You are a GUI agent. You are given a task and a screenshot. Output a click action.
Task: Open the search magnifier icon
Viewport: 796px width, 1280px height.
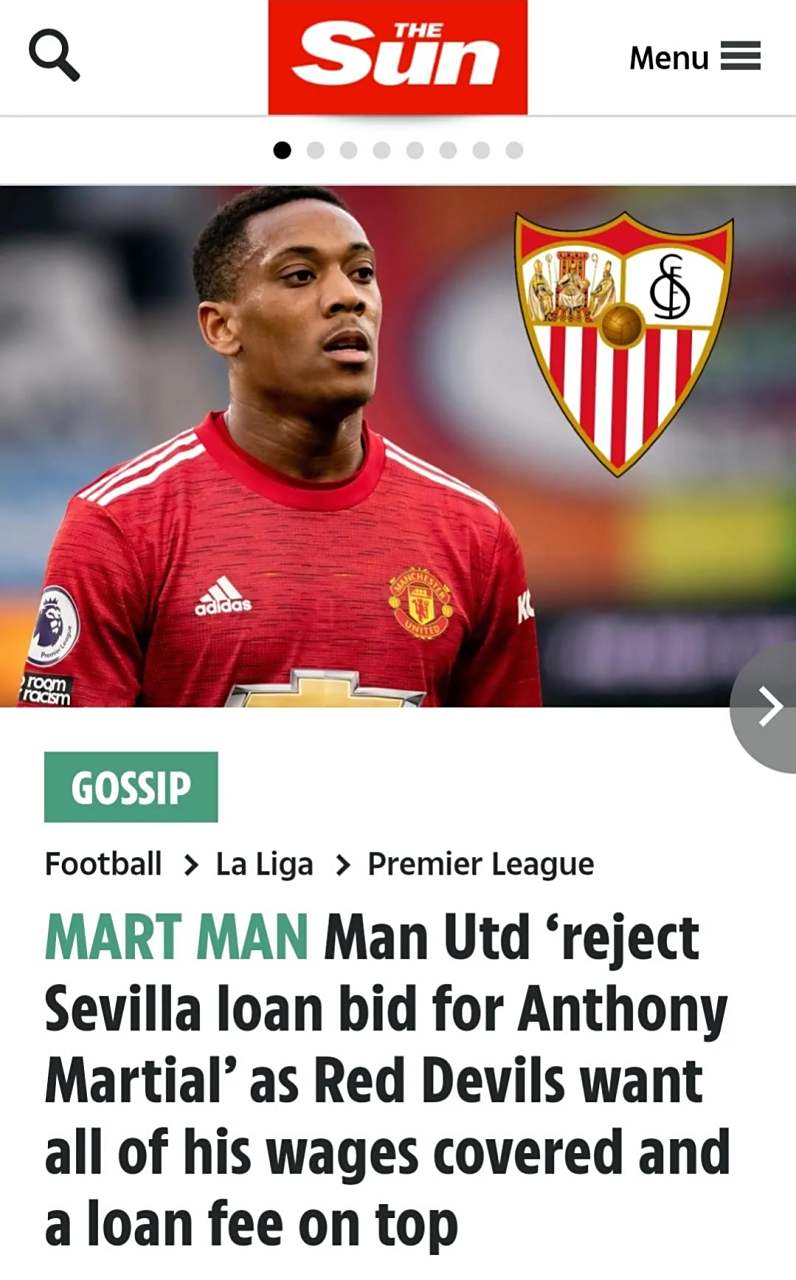tap(54, 55)
